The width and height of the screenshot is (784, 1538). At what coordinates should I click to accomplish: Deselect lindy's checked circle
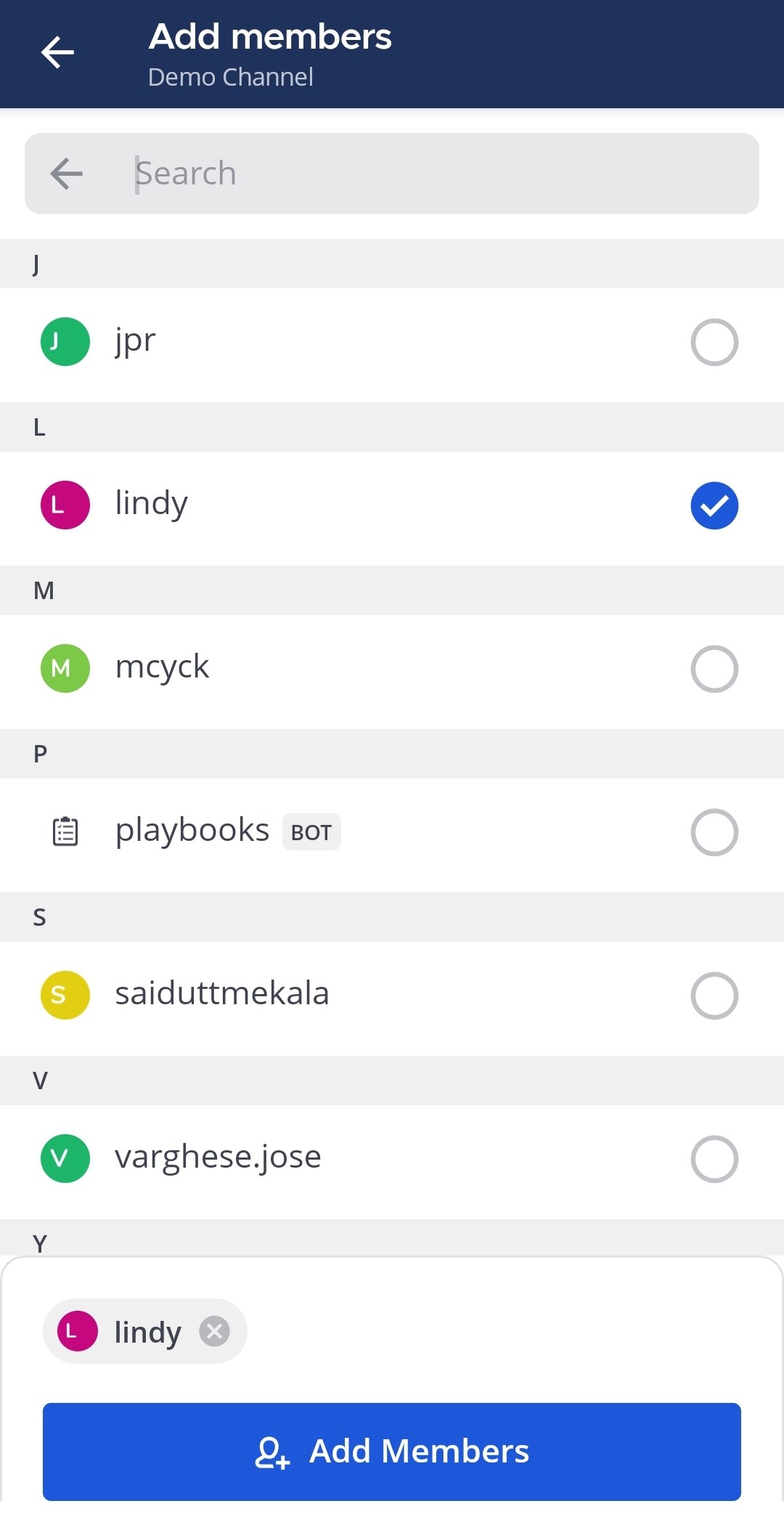(x=714, y=505)
